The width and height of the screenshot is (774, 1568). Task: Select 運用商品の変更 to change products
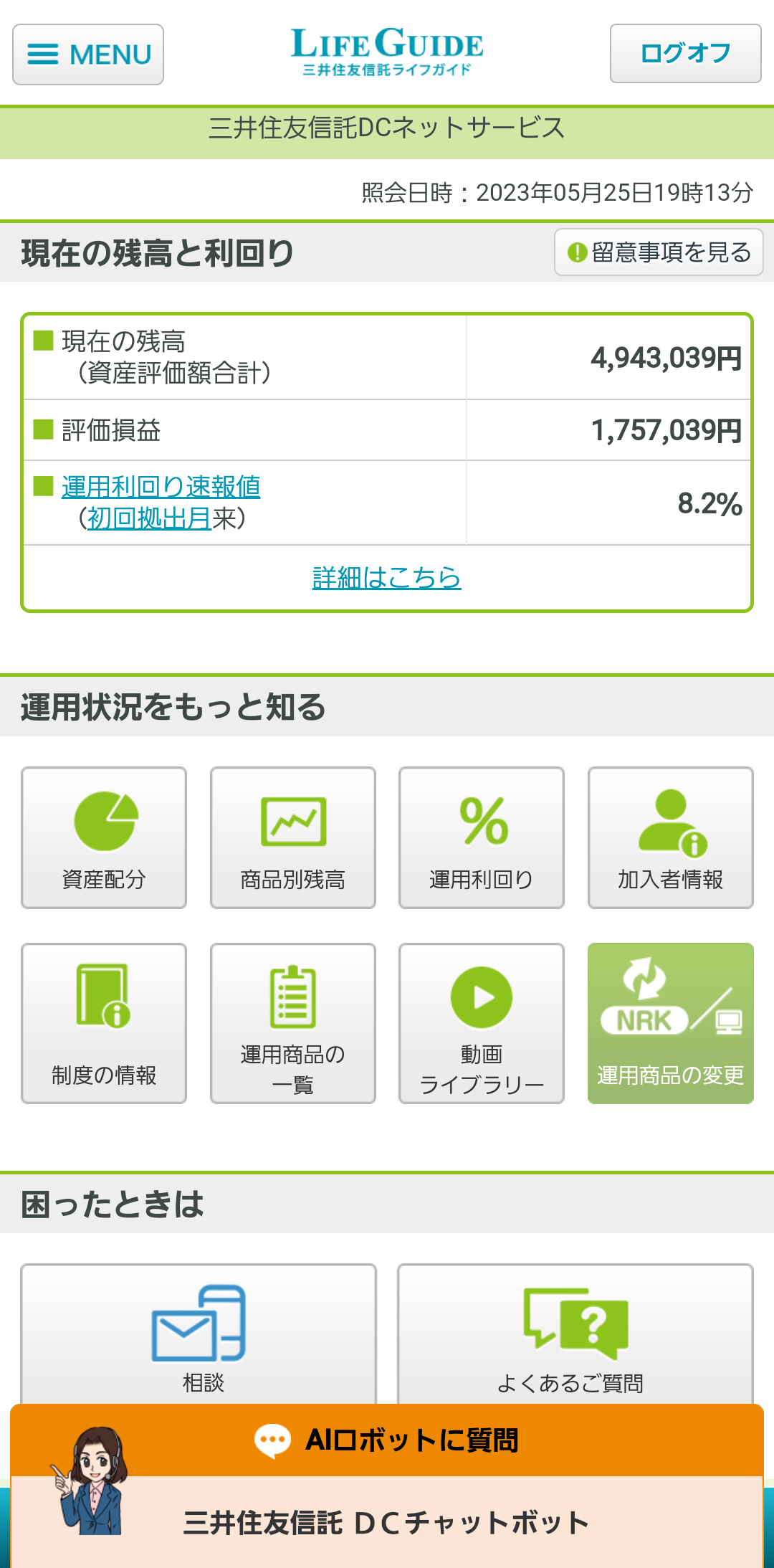point(670,1023)
